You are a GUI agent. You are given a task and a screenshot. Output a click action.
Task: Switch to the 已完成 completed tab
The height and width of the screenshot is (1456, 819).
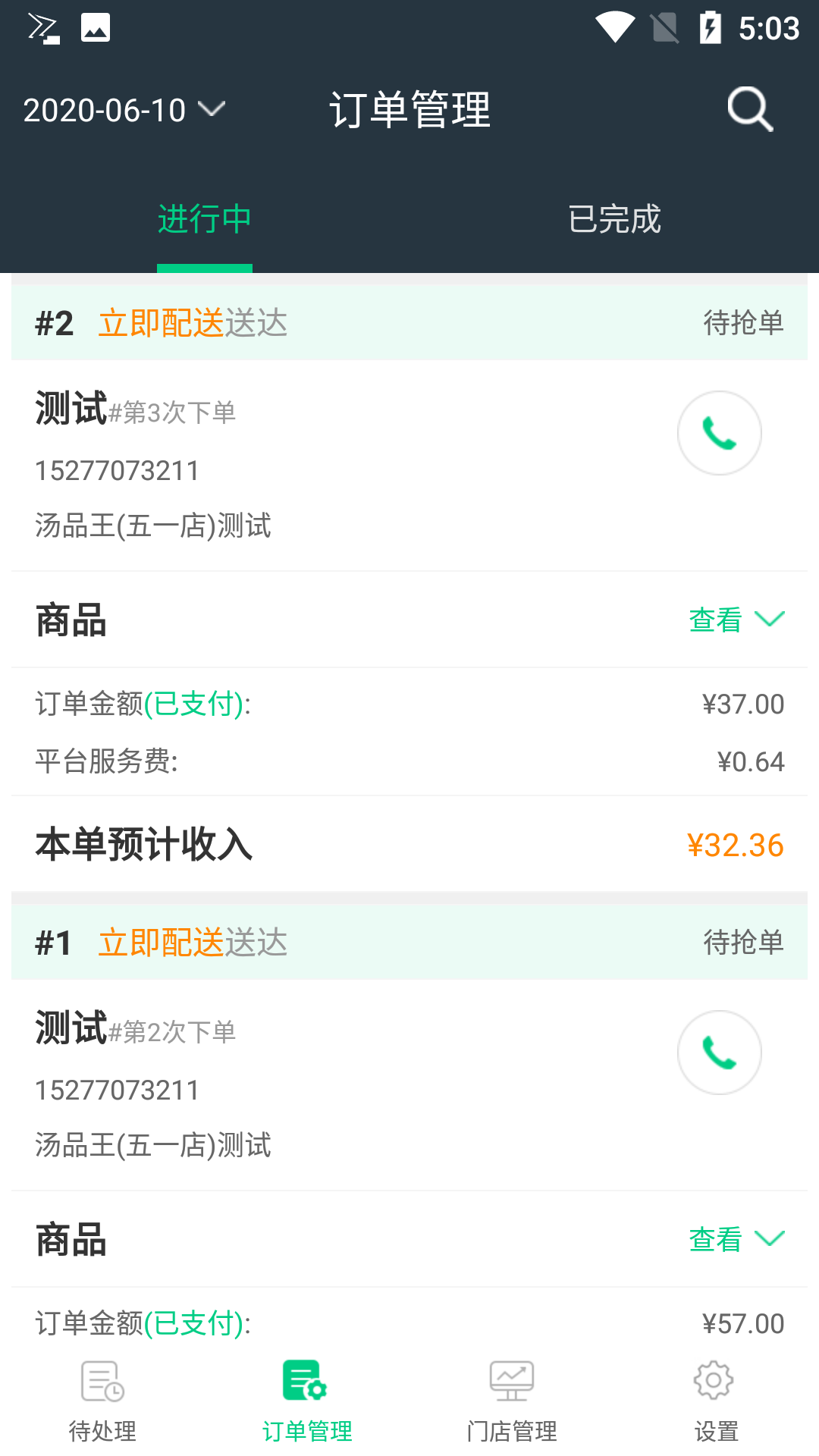pyautogui.click(x=614, y=219)
